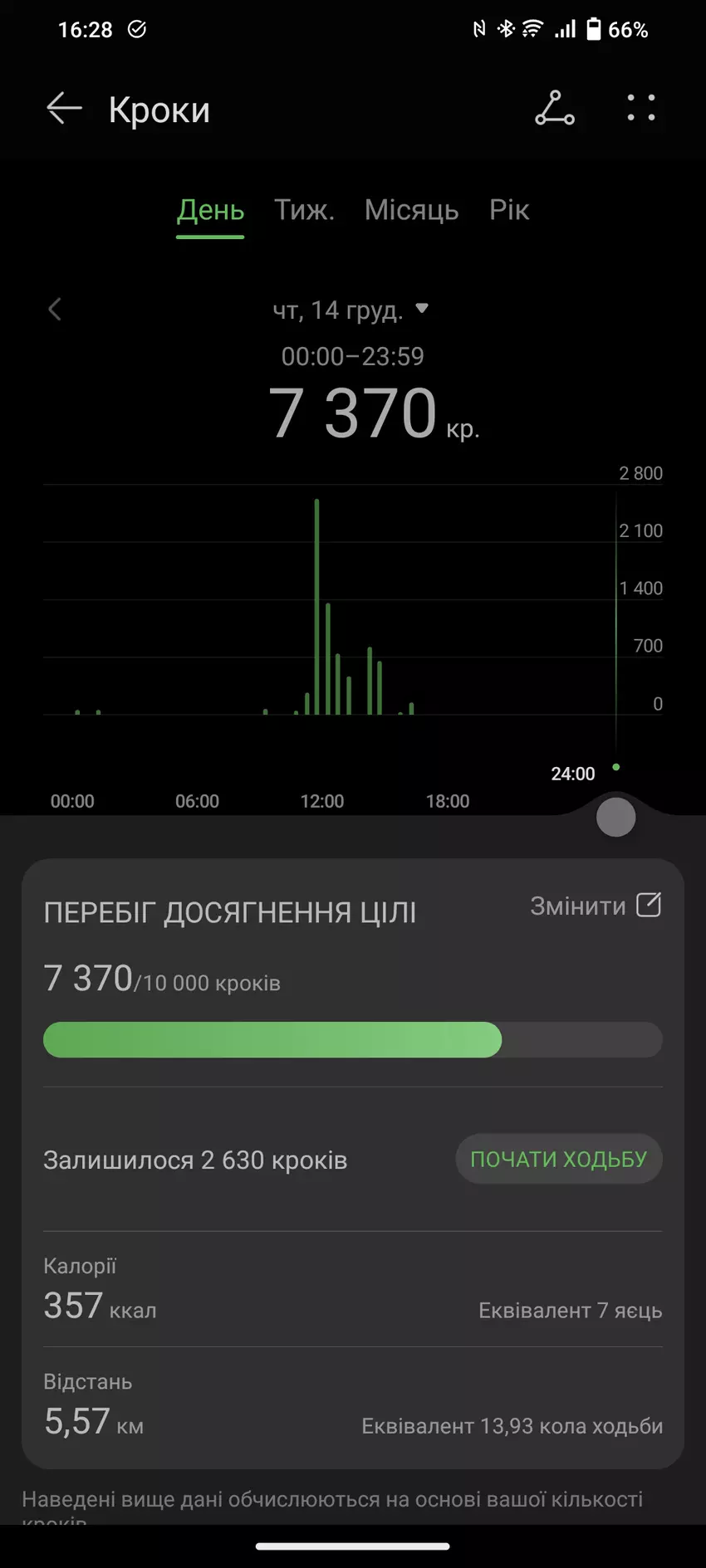Viewport: 706px width, 1568px height.
Task: Switch to the Місяць tab
Action: (x=411, y=210)
